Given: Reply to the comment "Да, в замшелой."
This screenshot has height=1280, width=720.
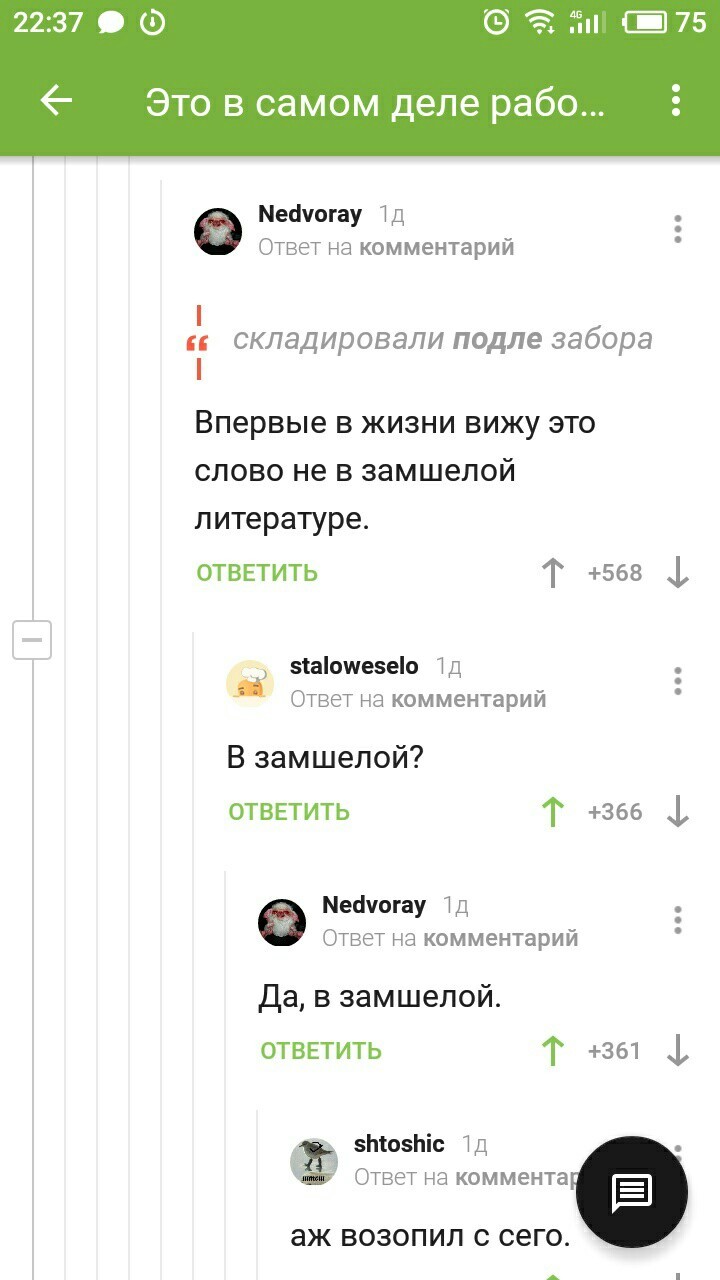Looking at the screenshot, I should [x=321, y=1051].
